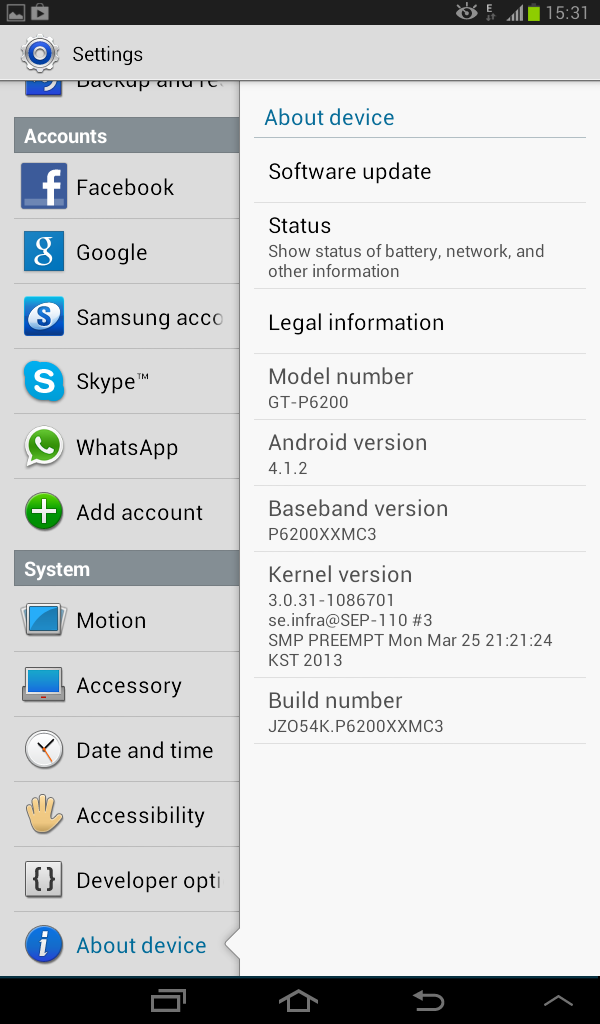Image resolution: width=600 pixels, height=1024 pixels.
Task: Go to Accessory settings
Action: (x=125, y=685)
